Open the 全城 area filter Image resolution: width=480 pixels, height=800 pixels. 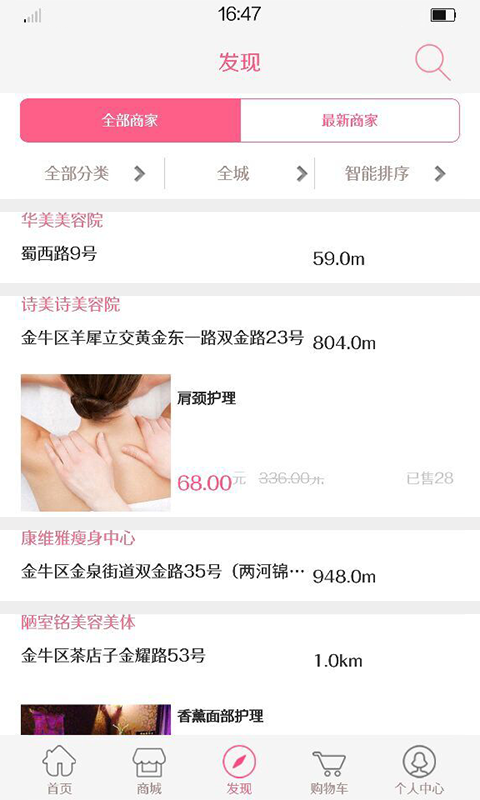point(240,173)
